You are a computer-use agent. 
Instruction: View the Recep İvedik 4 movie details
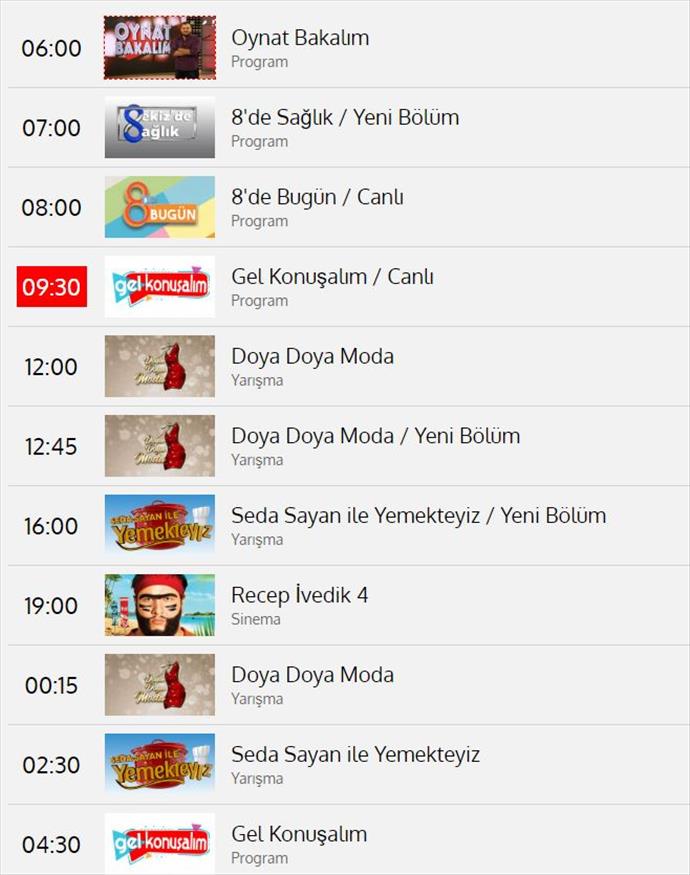tap(299, 596)
